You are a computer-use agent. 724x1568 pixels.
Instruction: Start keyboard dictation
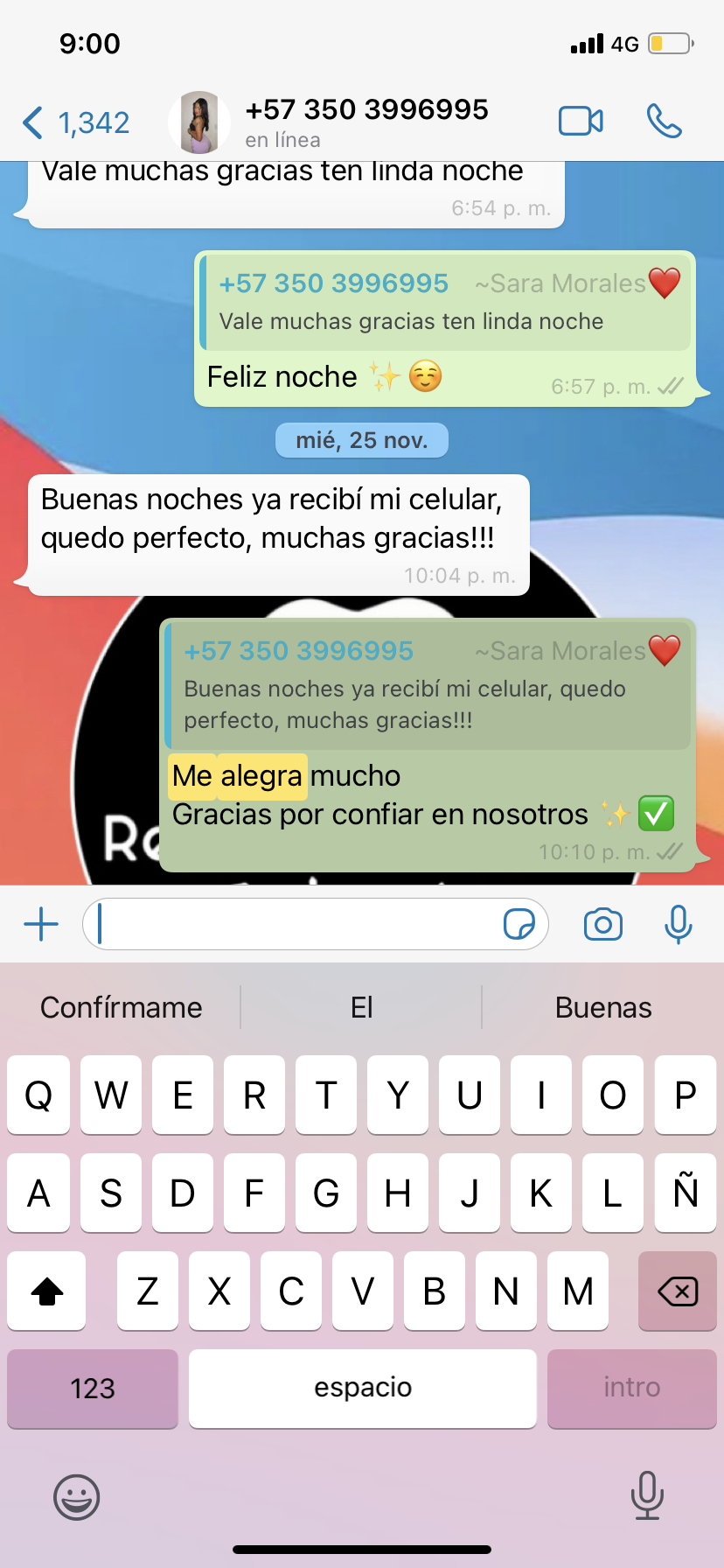(647, 1495)
